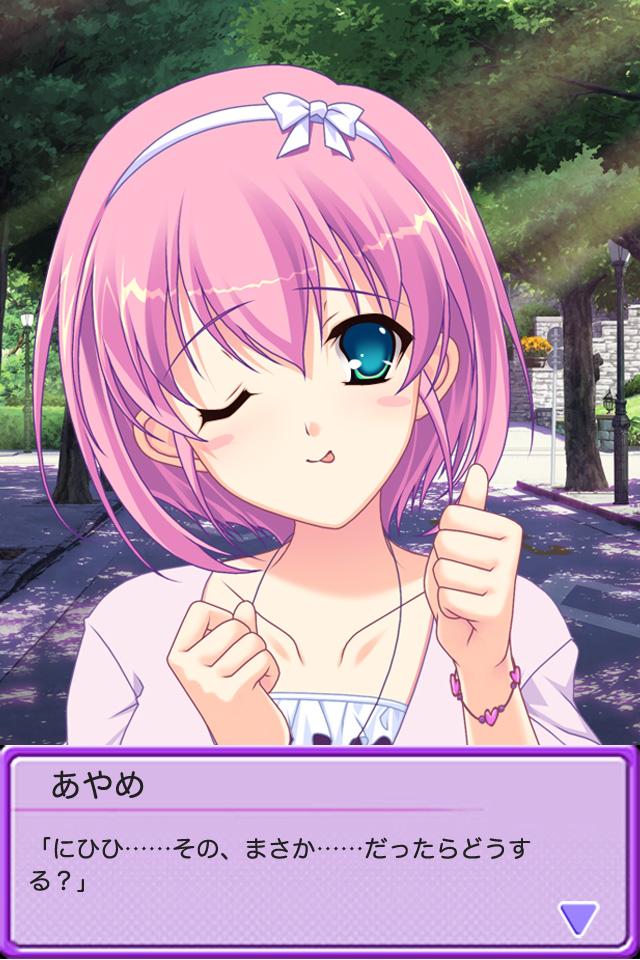Tap the purple arrow to advance dialogue

click(578, 916)
